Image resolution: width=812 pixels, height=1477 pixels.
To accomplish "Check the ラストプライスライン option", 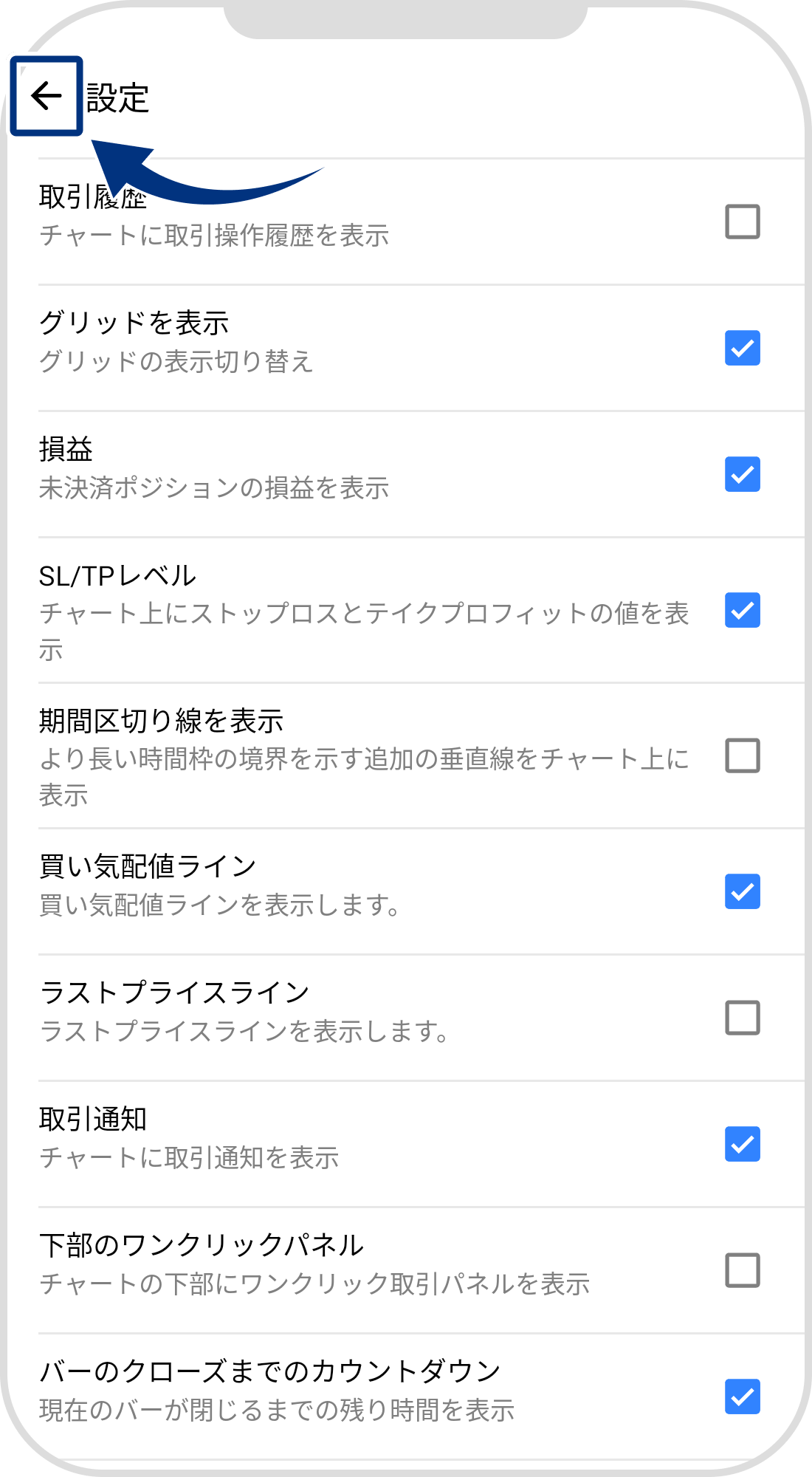I will click(x=743, y=1018).
